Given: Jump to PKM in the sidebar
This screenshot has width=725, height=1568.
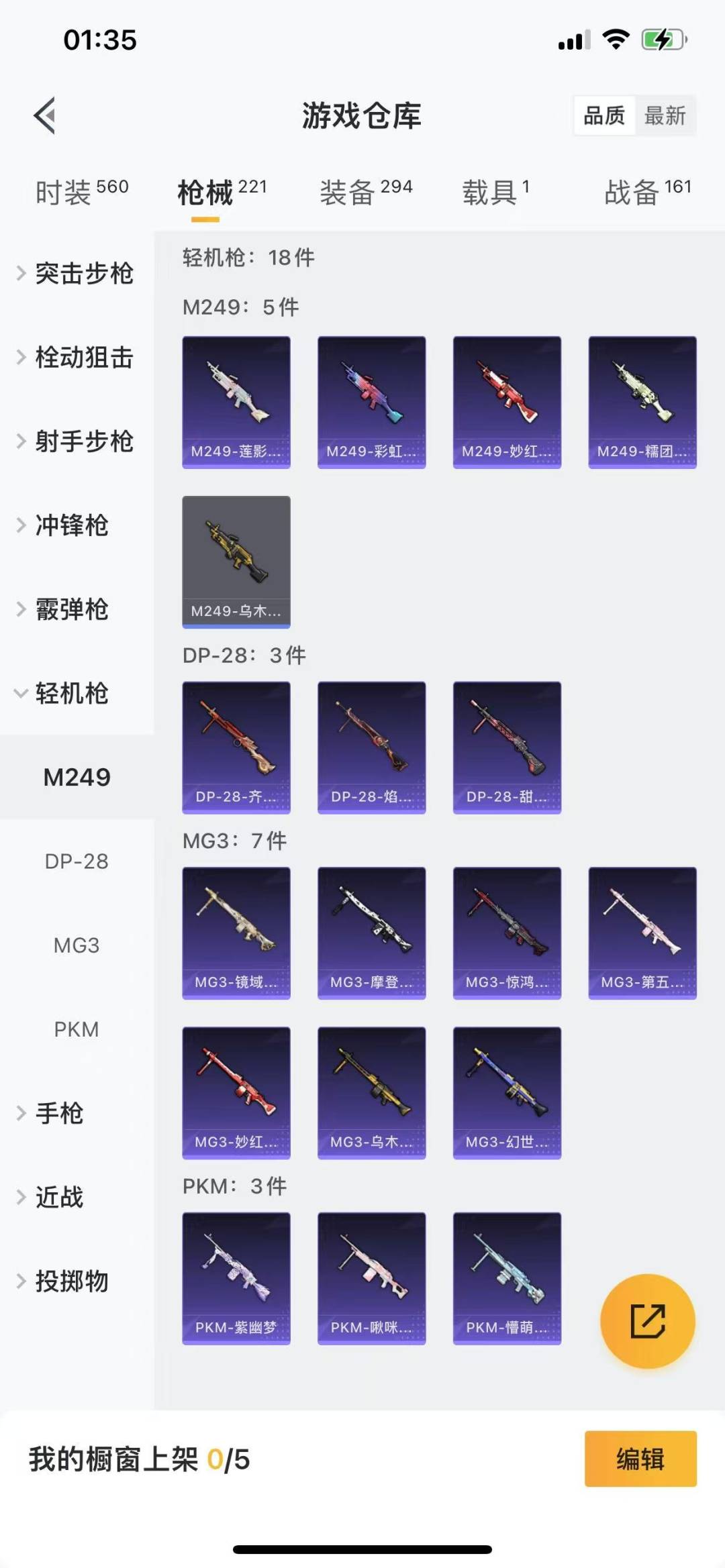Looking at the screenshot, I should click(x=77, y=1029).
